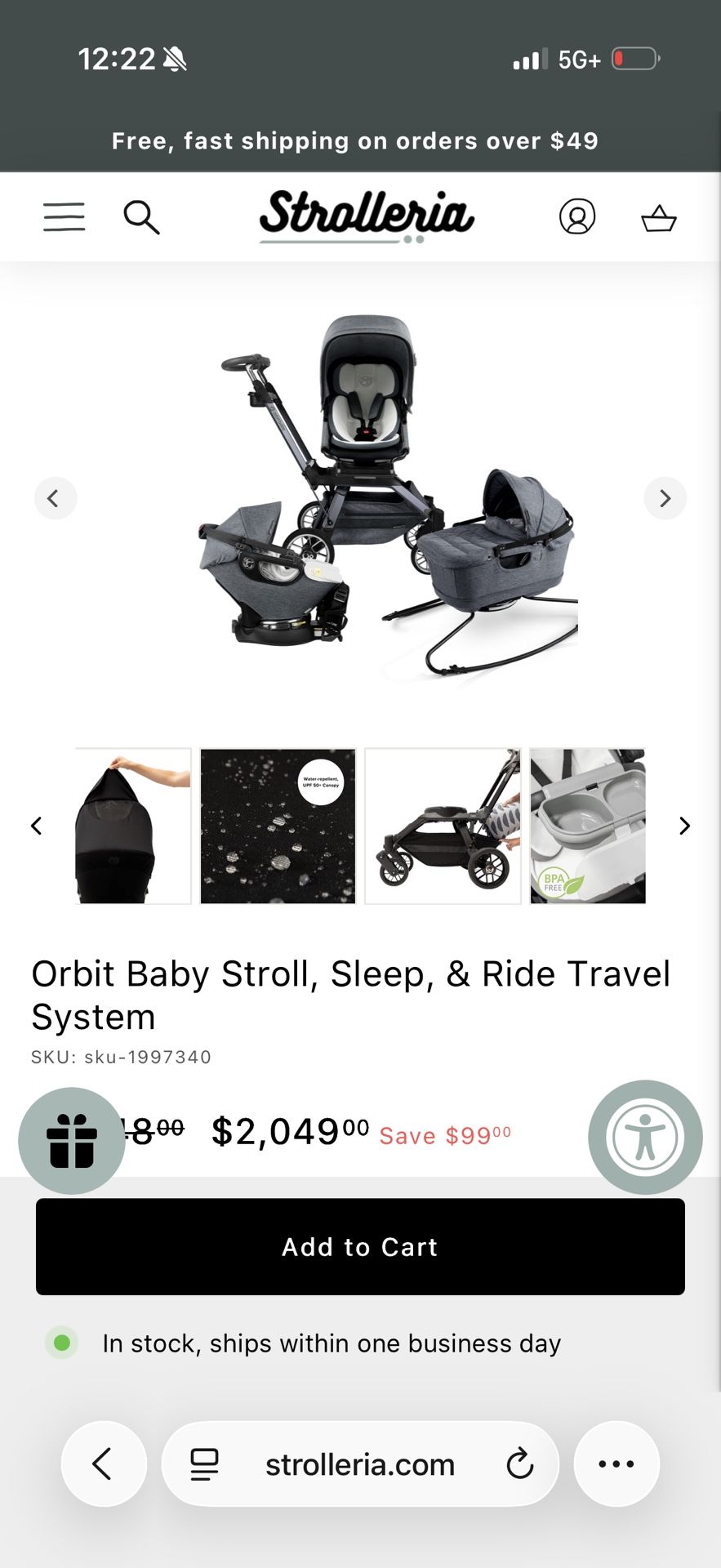721x1568 pixels.
Task: Select the water-repellent canopy thumbnail
Action: point(278,826)
